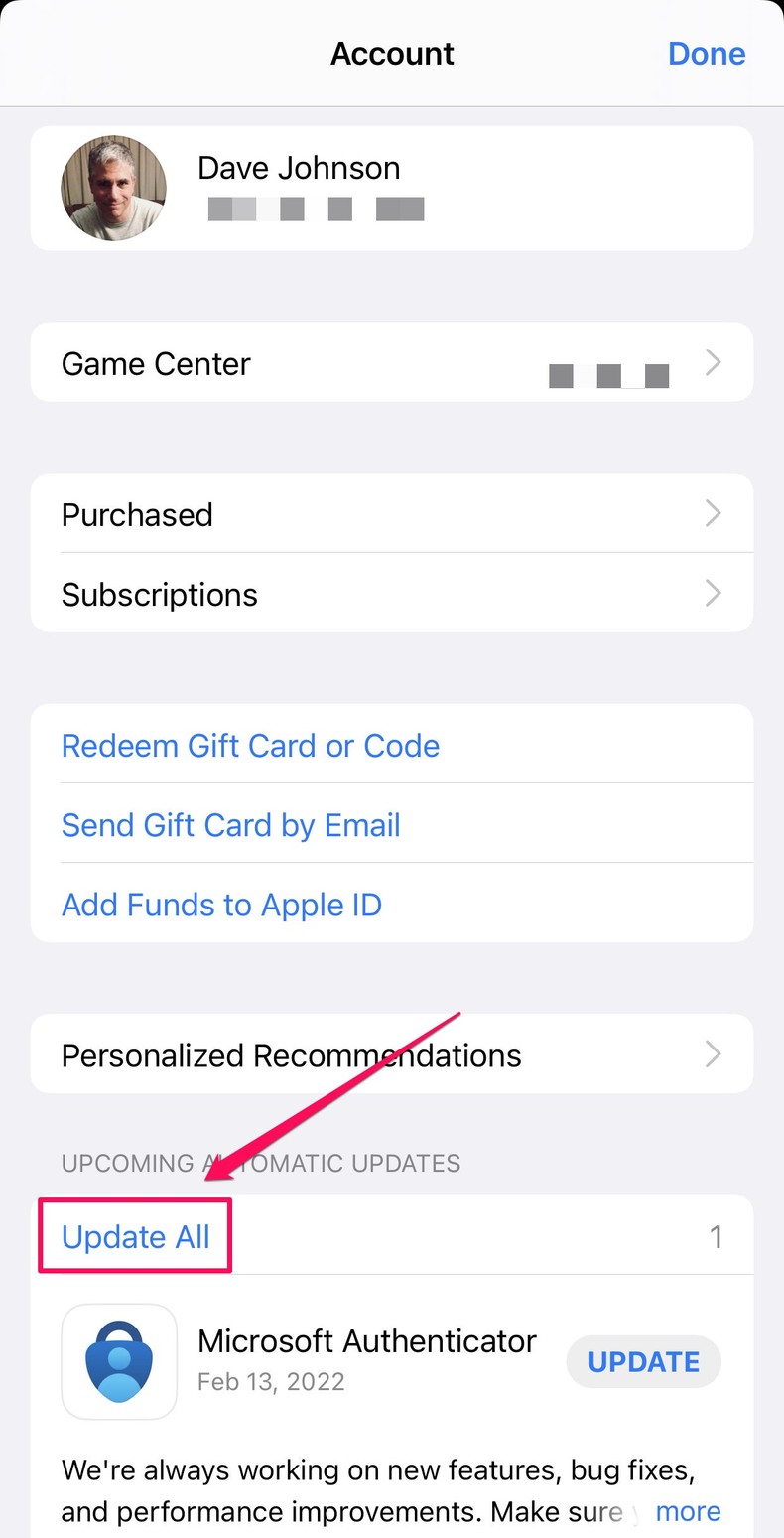Redeem Gift Card or Code
Image resolution: width=784 pixels, height=1538 pixels.
click(x=250, y=745)
